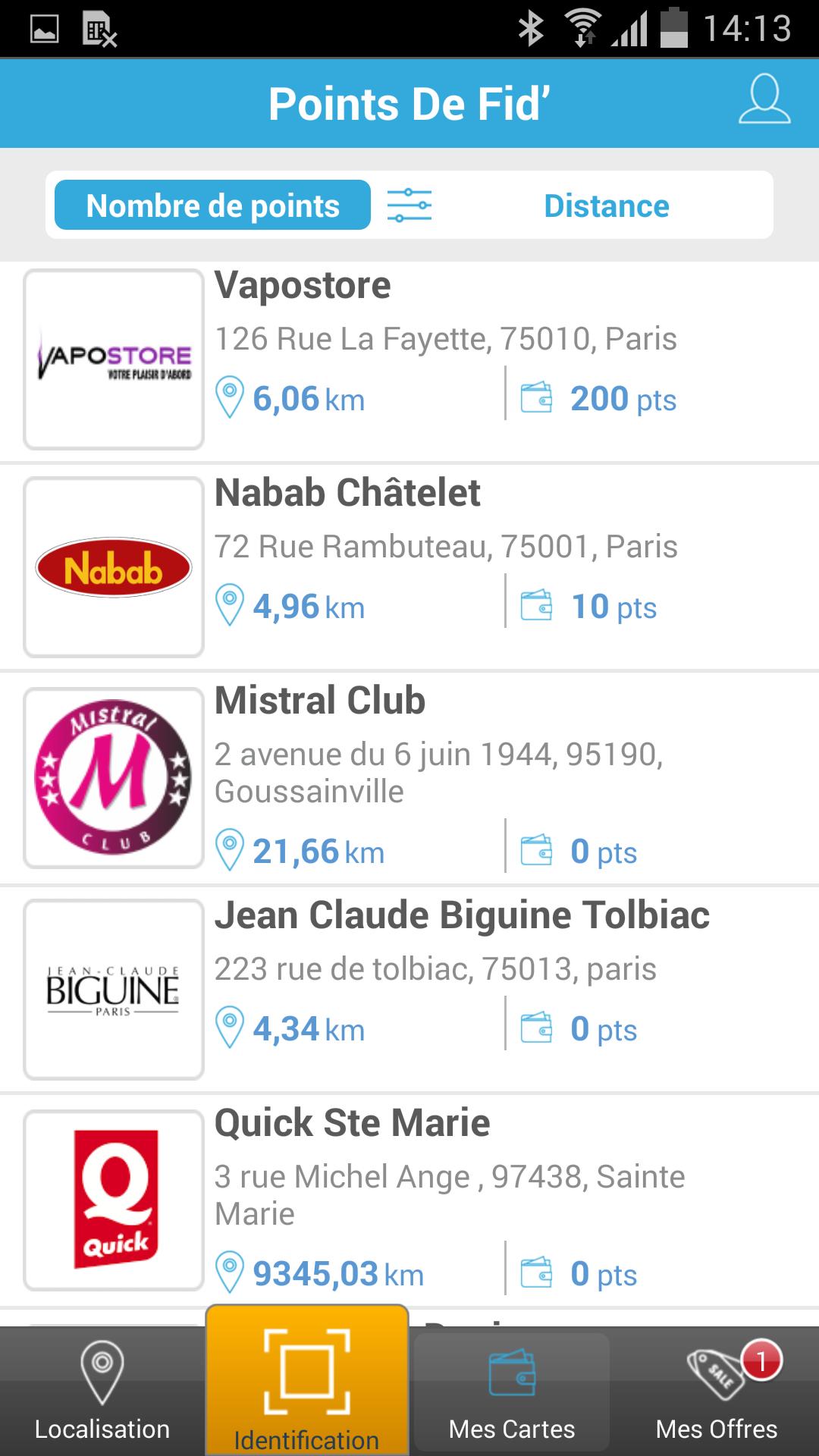The image size is (819, 1456).
Task: Go to the Localisation tab
Action: 102,1392
